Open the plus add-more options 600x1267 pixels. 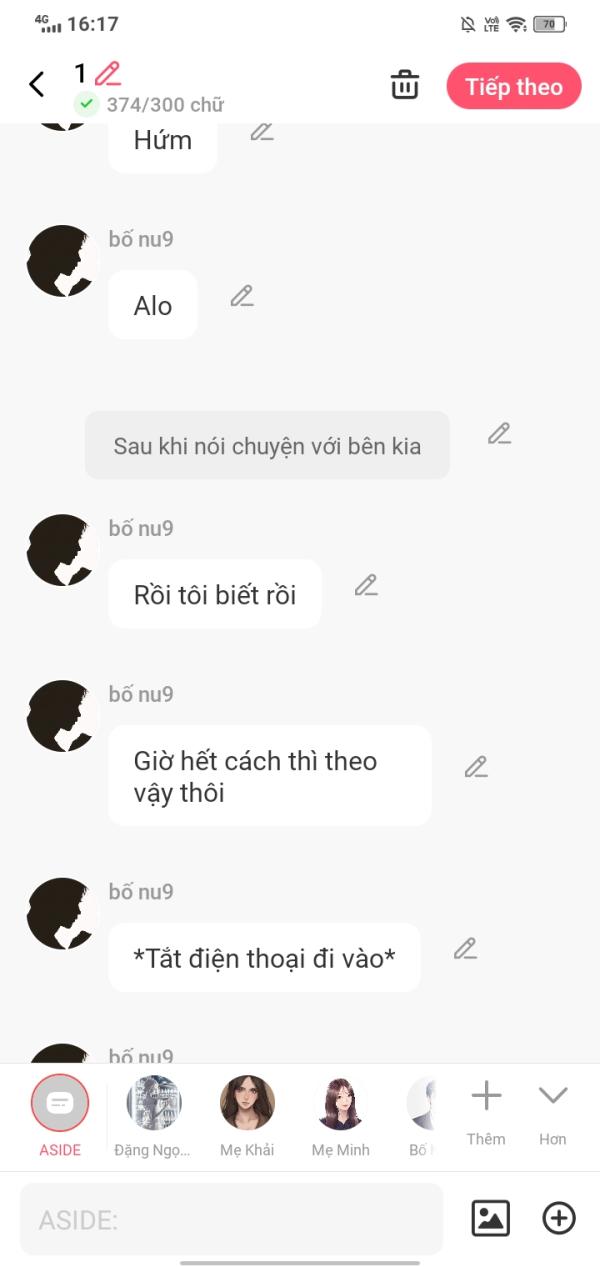(x=559, y=1218)
